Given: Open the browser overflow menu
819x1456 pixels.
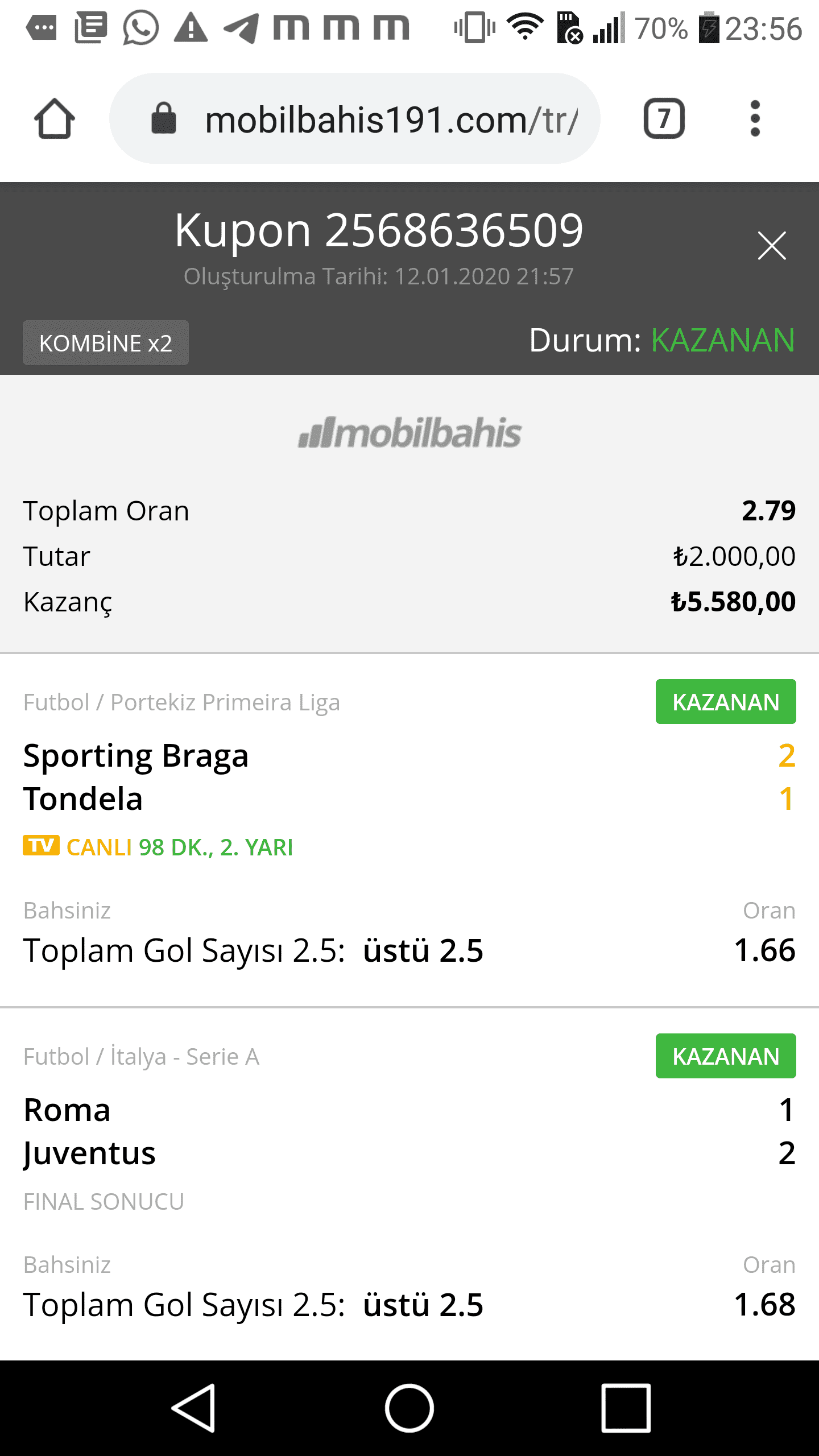Looking at the screenshot, I should [755, 118].
